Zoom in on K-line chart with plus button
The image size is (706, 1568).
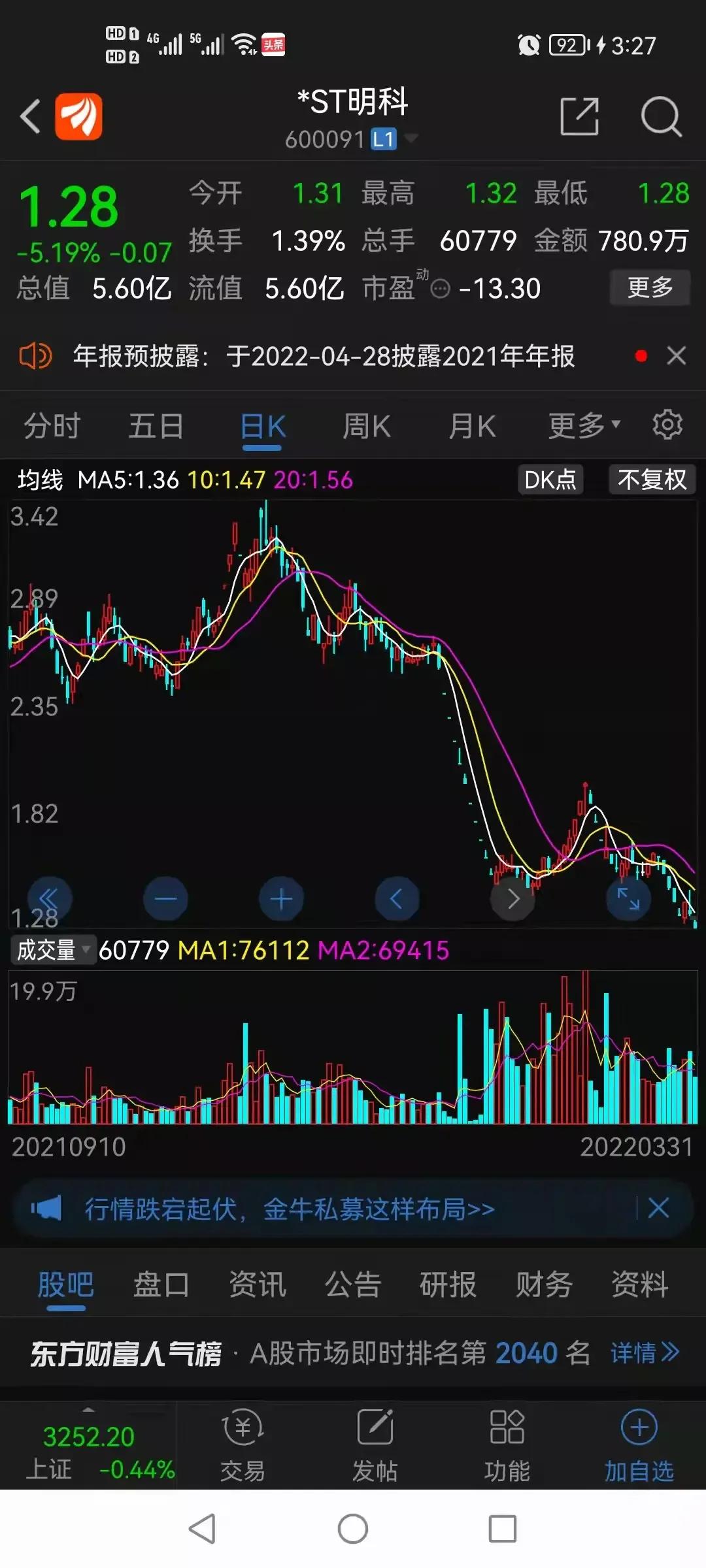(x=280, y=898)
